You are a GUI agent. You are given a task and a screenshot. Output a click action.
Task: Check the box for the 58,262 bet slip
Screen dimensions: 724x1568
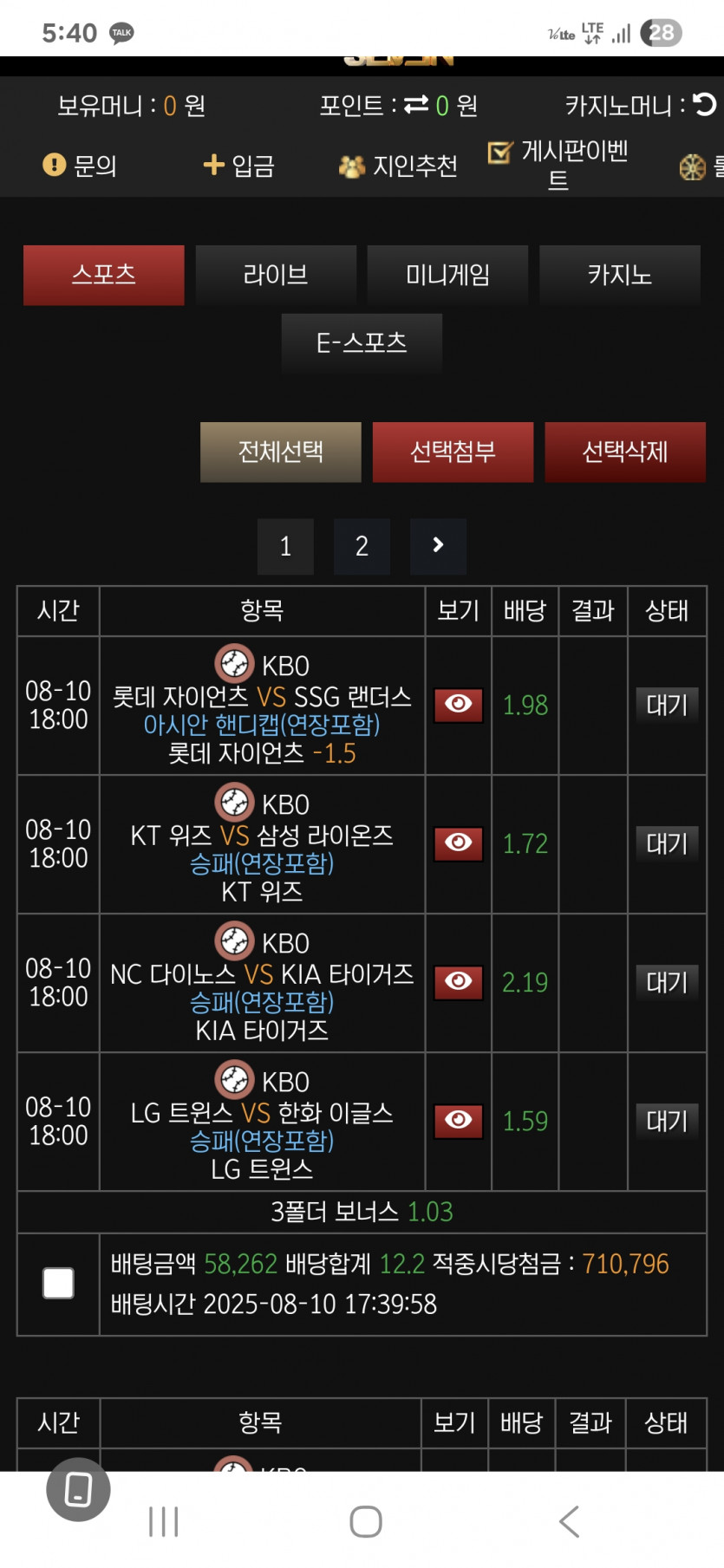point(58,1284)
